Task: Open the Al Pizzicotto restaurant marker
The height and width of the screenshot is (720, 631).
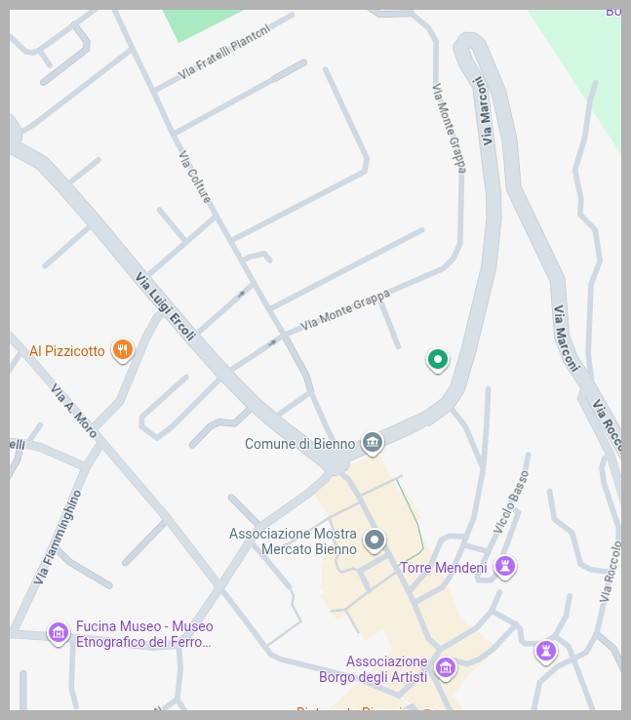Action: (122, 350)
